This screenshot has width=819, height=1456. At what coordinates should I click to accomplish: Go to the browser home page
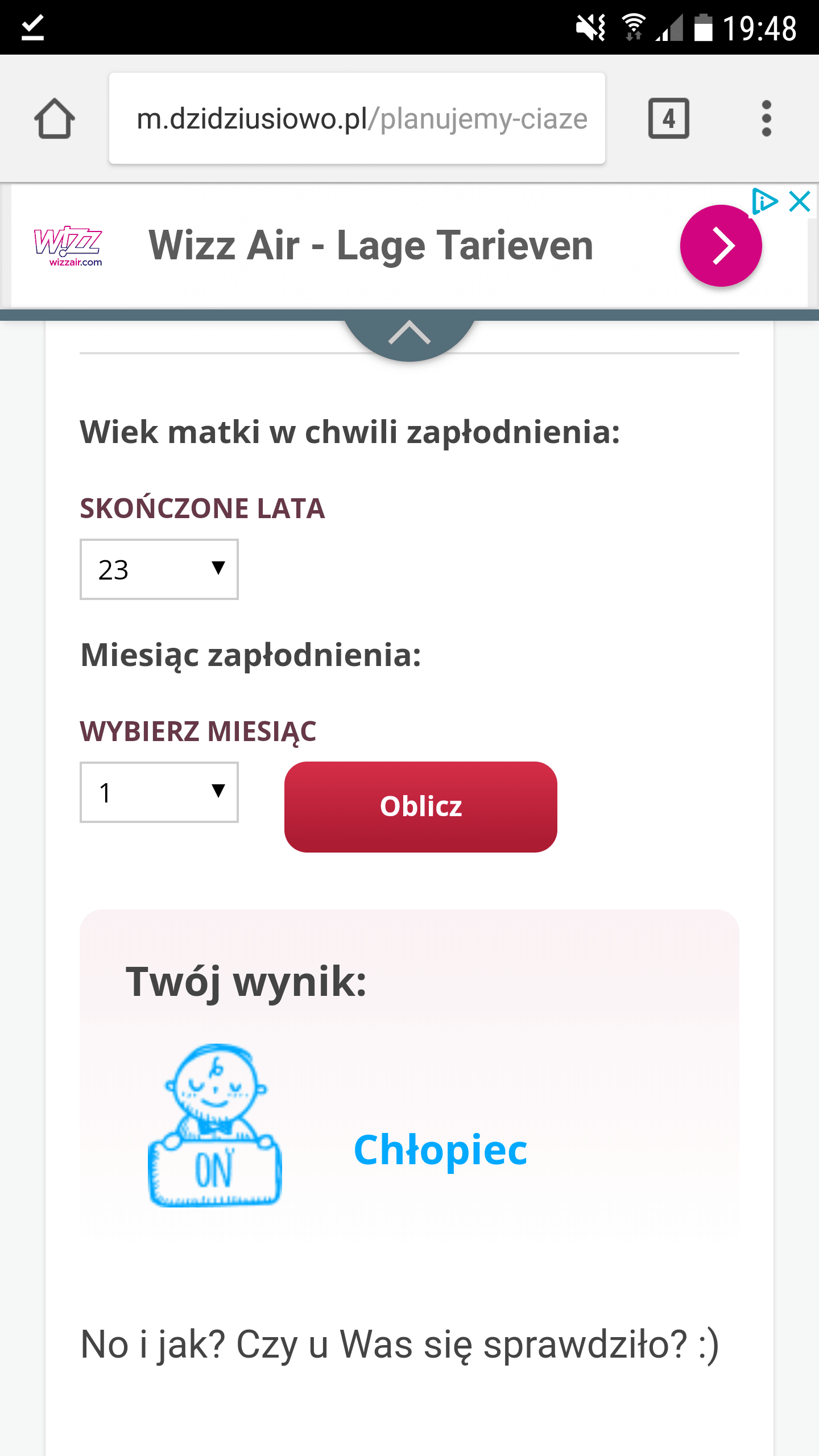[x=55, y=118]
